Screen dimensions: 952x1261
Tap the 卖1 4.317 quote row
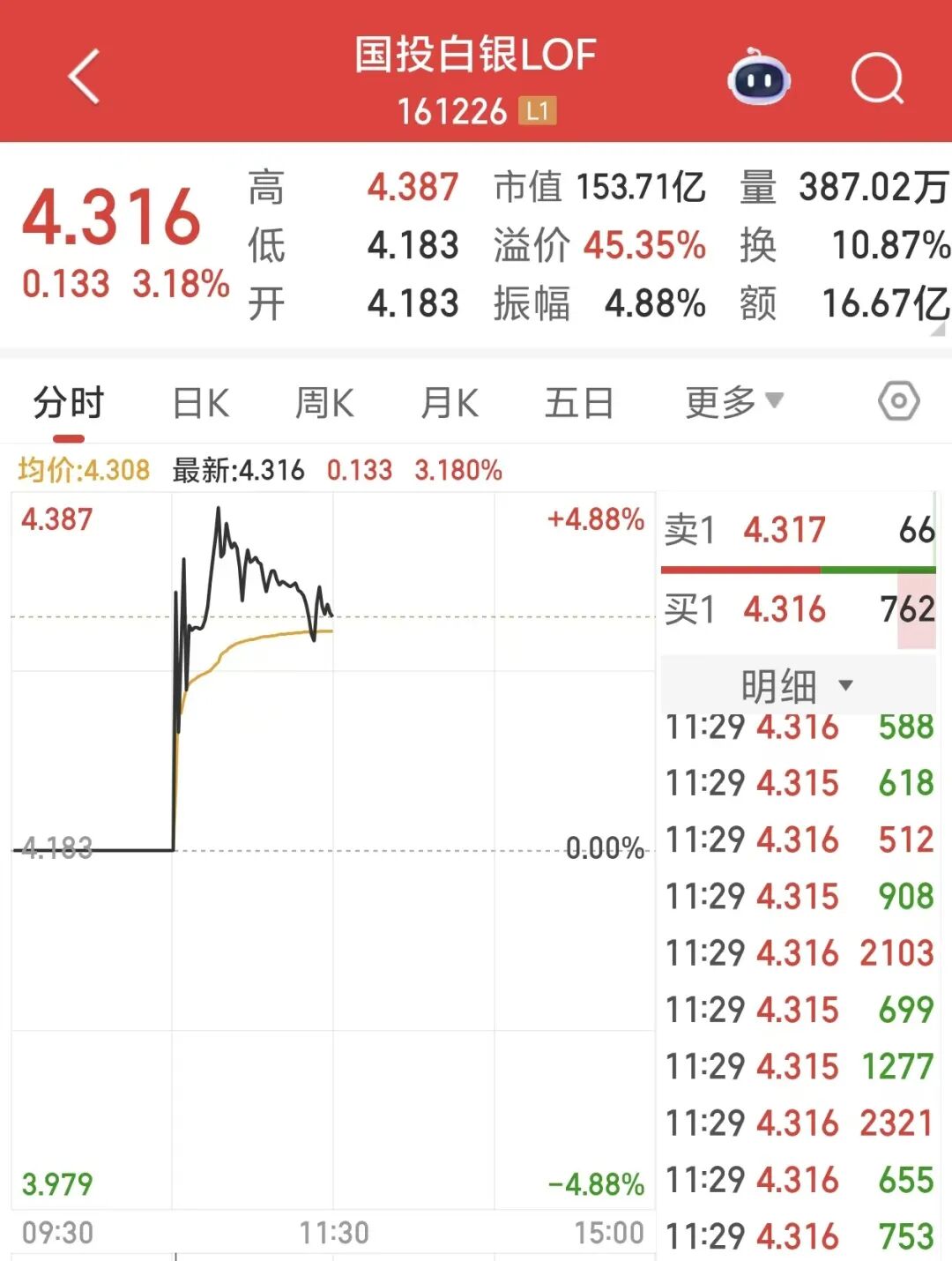pyautogui.click(x=798, y=531)
